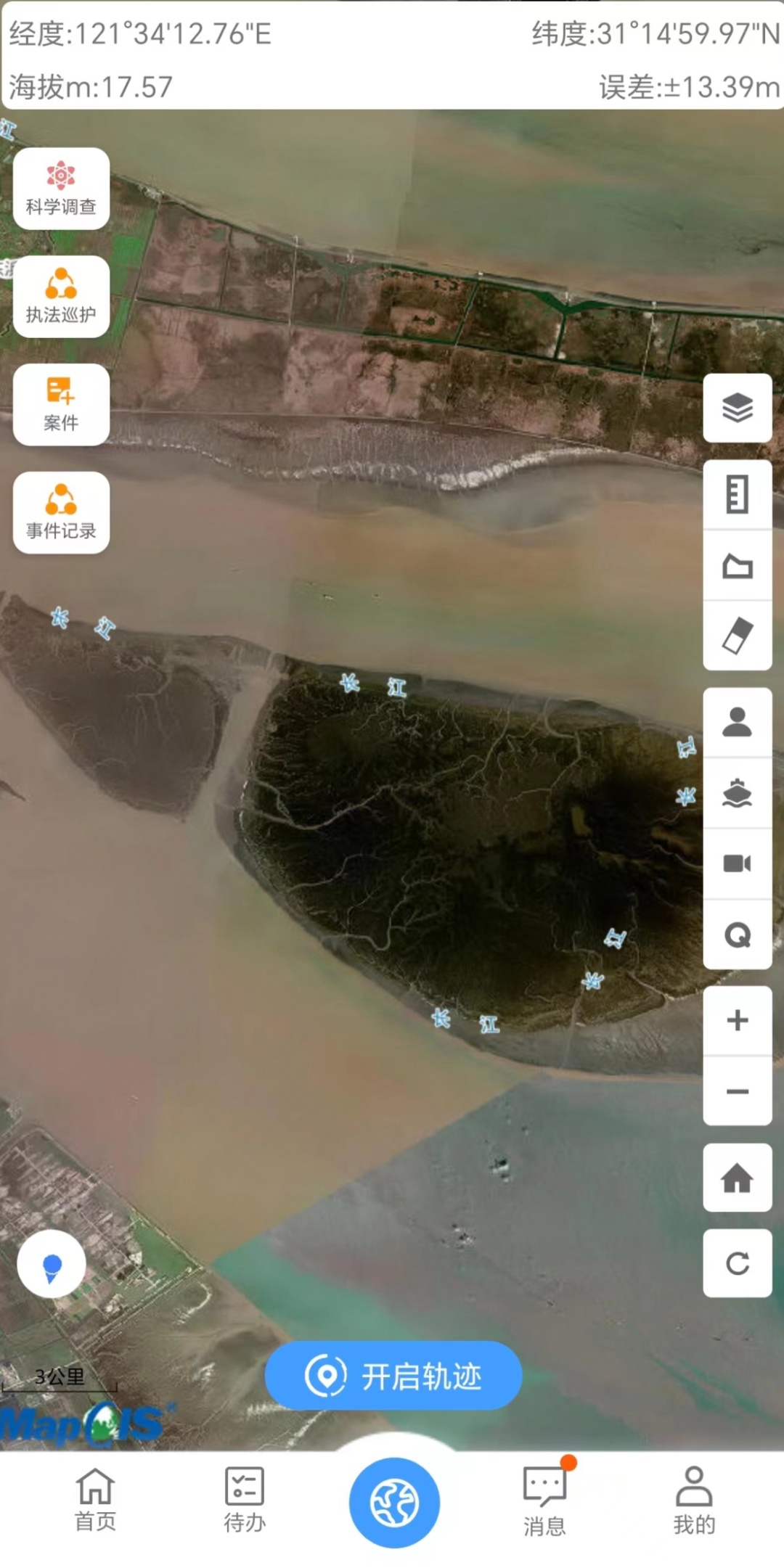This screenshot has height=1568, width=784.
Task: Open the video camera monitoring icon
Action: tap(737, 863)
